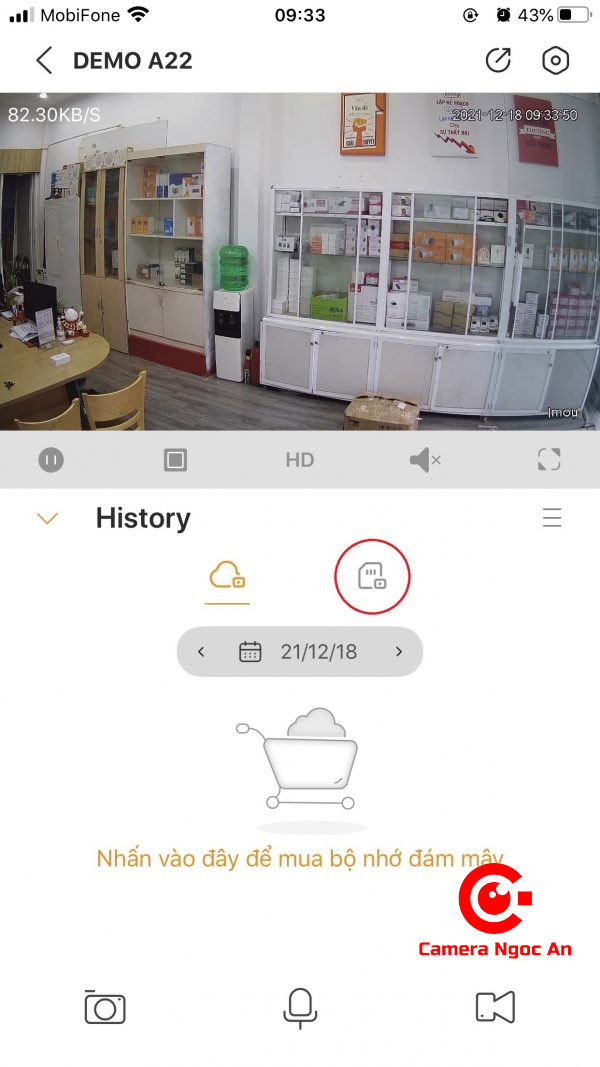Tap the link to buy cloud storage
Screen dimensions: 600x1067
[299, 858]
